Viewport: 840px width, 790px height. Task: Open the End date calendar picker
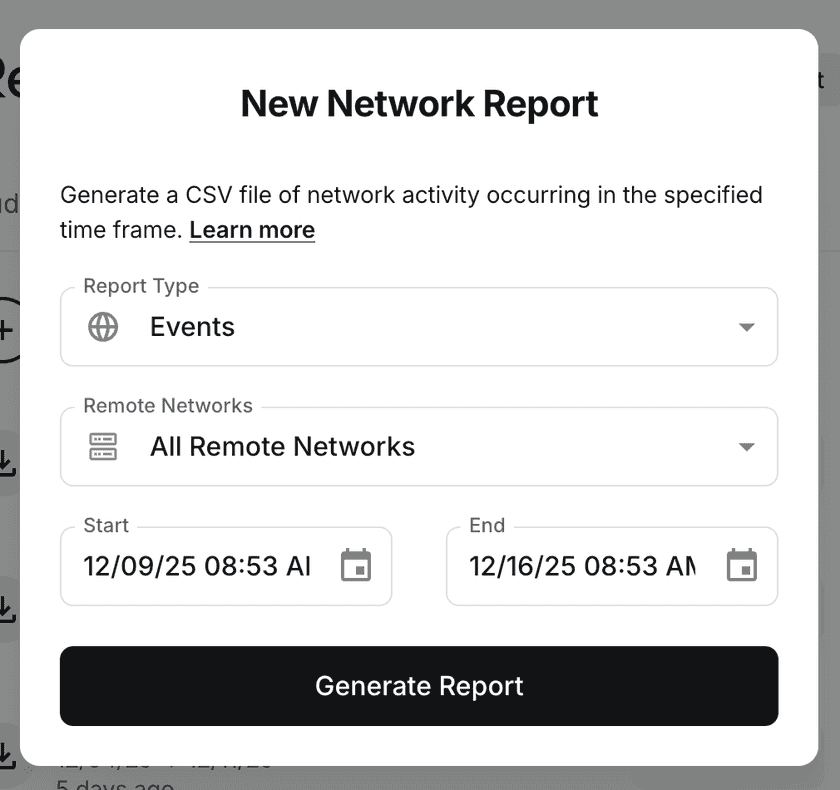point(741,566)
